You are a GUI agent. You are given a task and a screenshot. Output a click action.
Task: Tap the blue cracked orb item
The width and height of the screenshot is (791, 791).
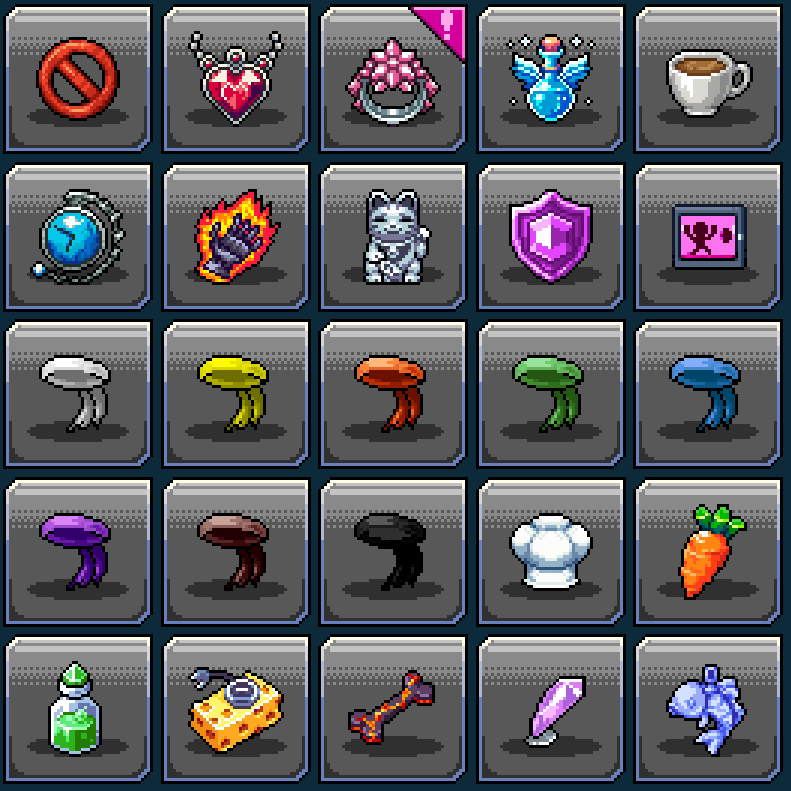point(78,236)
